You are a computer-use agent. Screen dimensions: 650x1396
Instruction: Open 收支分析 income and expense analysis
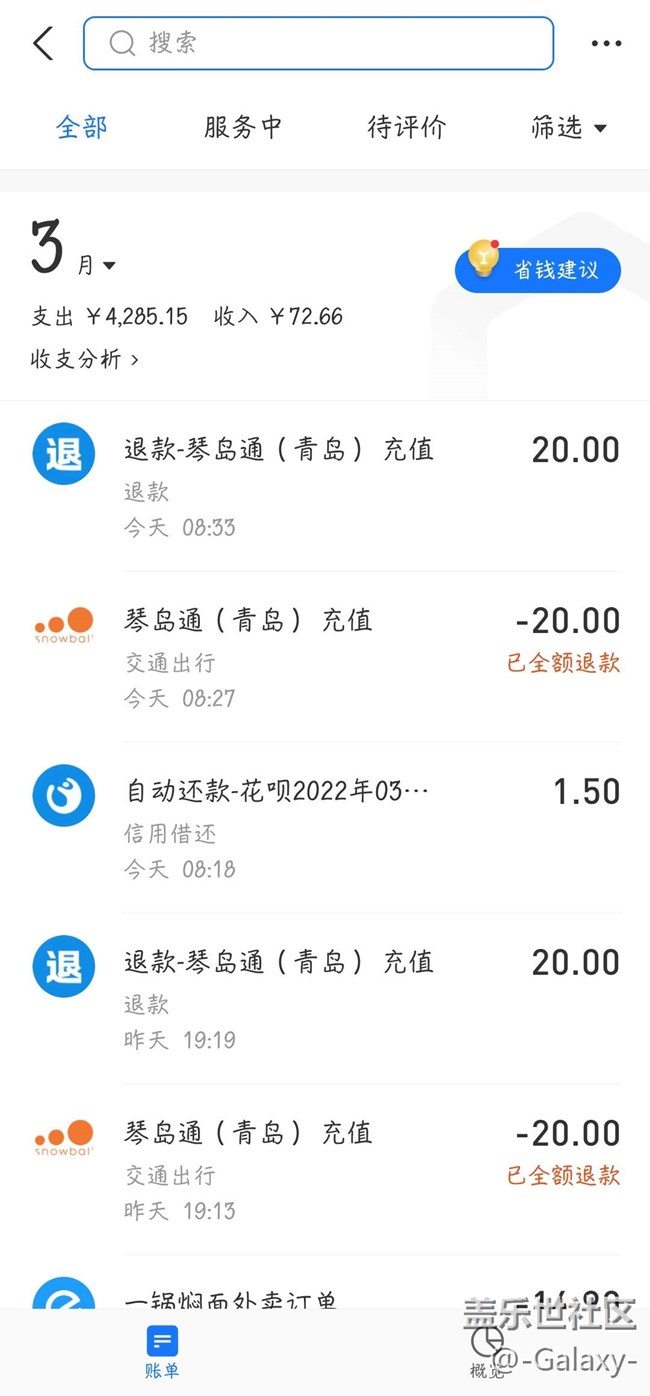pyautogui.click(x=85, y=359)
